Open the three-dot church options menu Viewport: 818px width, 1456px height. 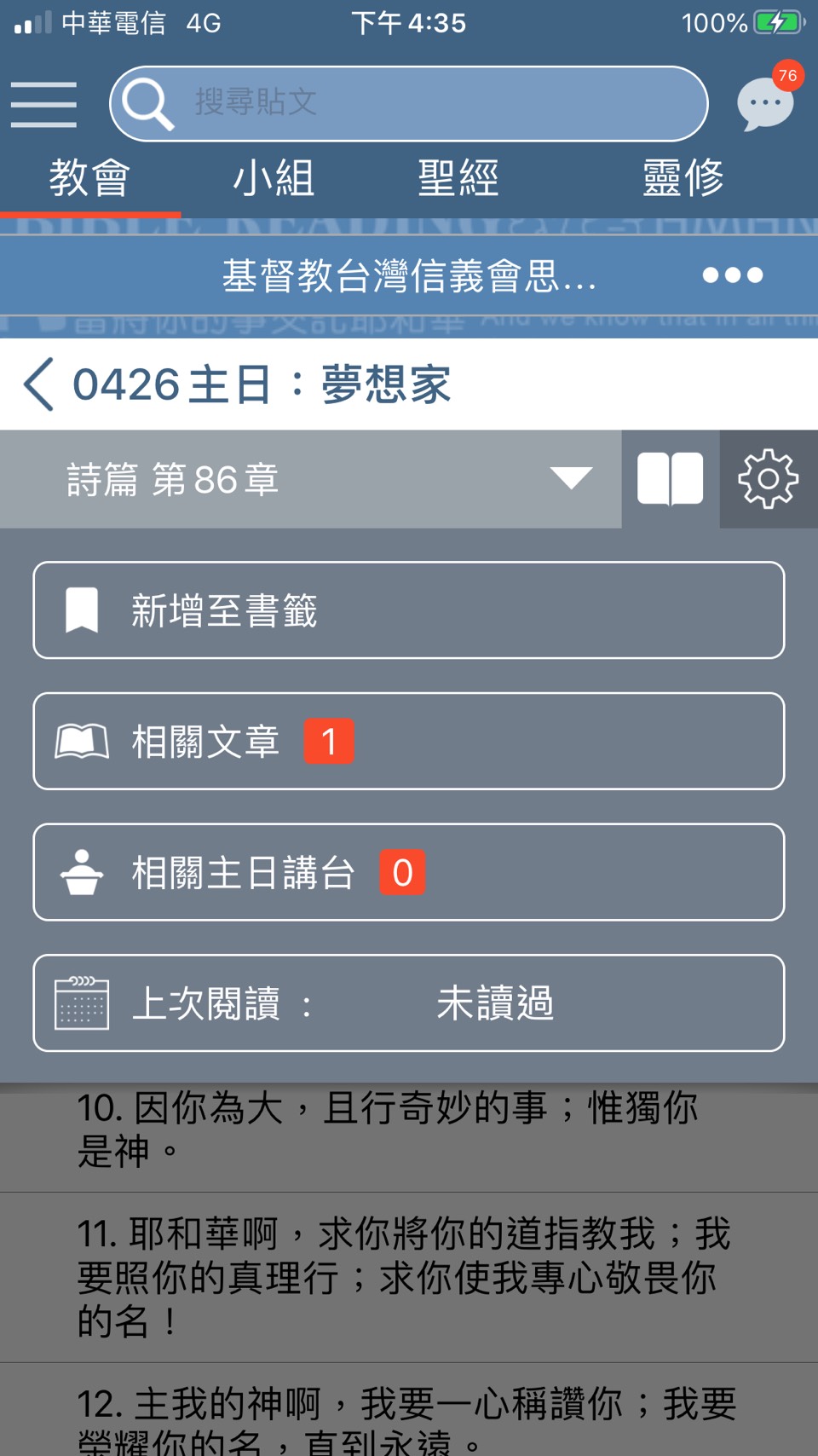pyautogui.click(x=732, y=275)
